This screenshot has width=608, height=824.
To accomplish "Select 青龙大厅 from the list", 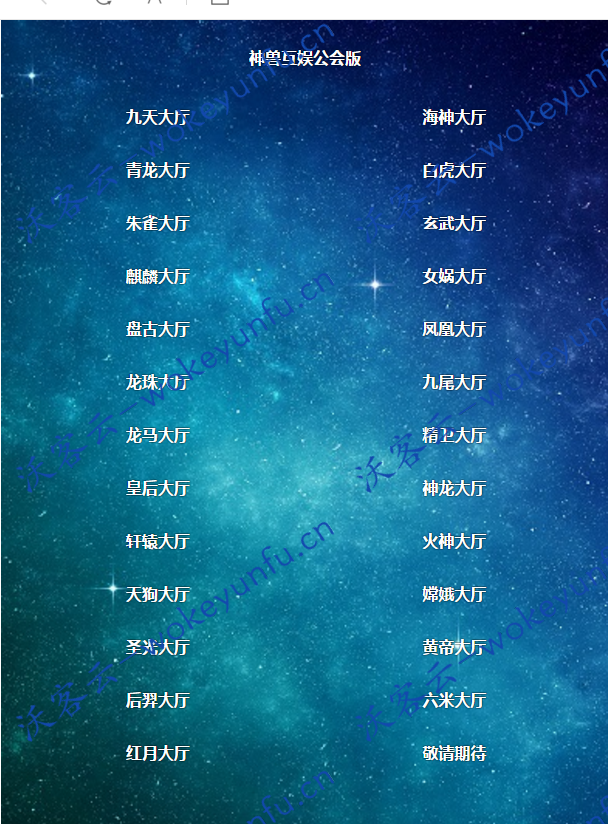I will (157, 171).
